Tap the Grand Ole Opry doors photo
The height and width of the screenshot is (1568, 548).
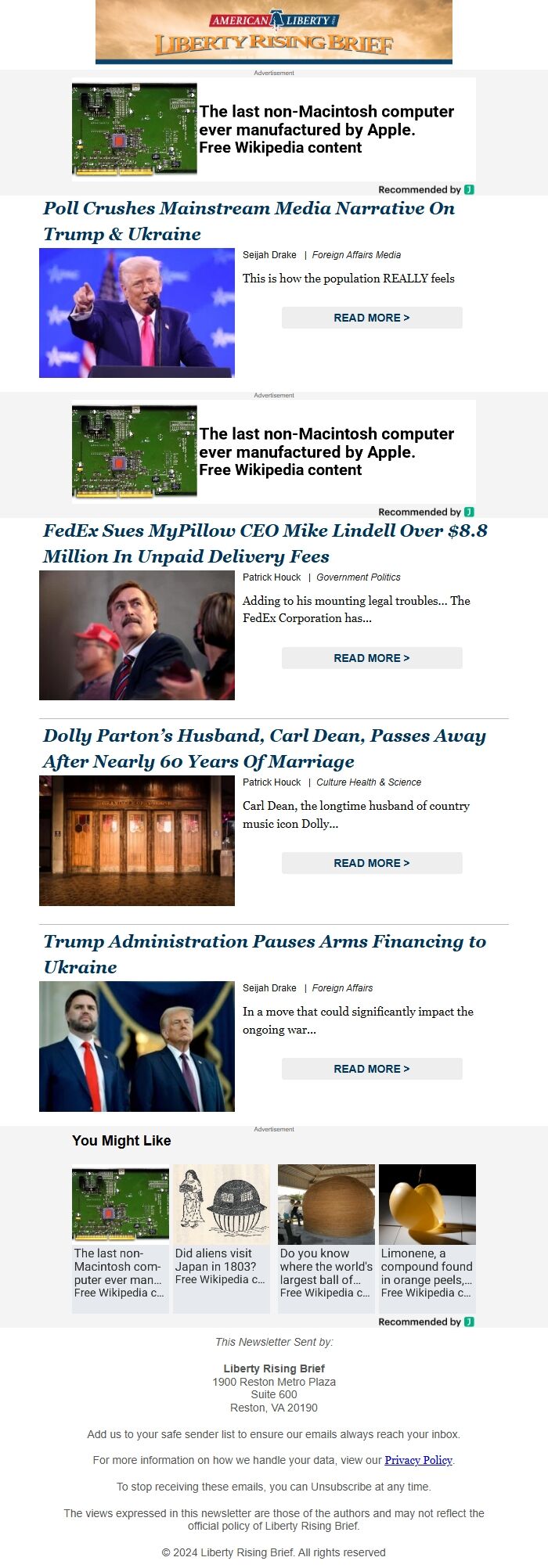[x=137, y=840]
